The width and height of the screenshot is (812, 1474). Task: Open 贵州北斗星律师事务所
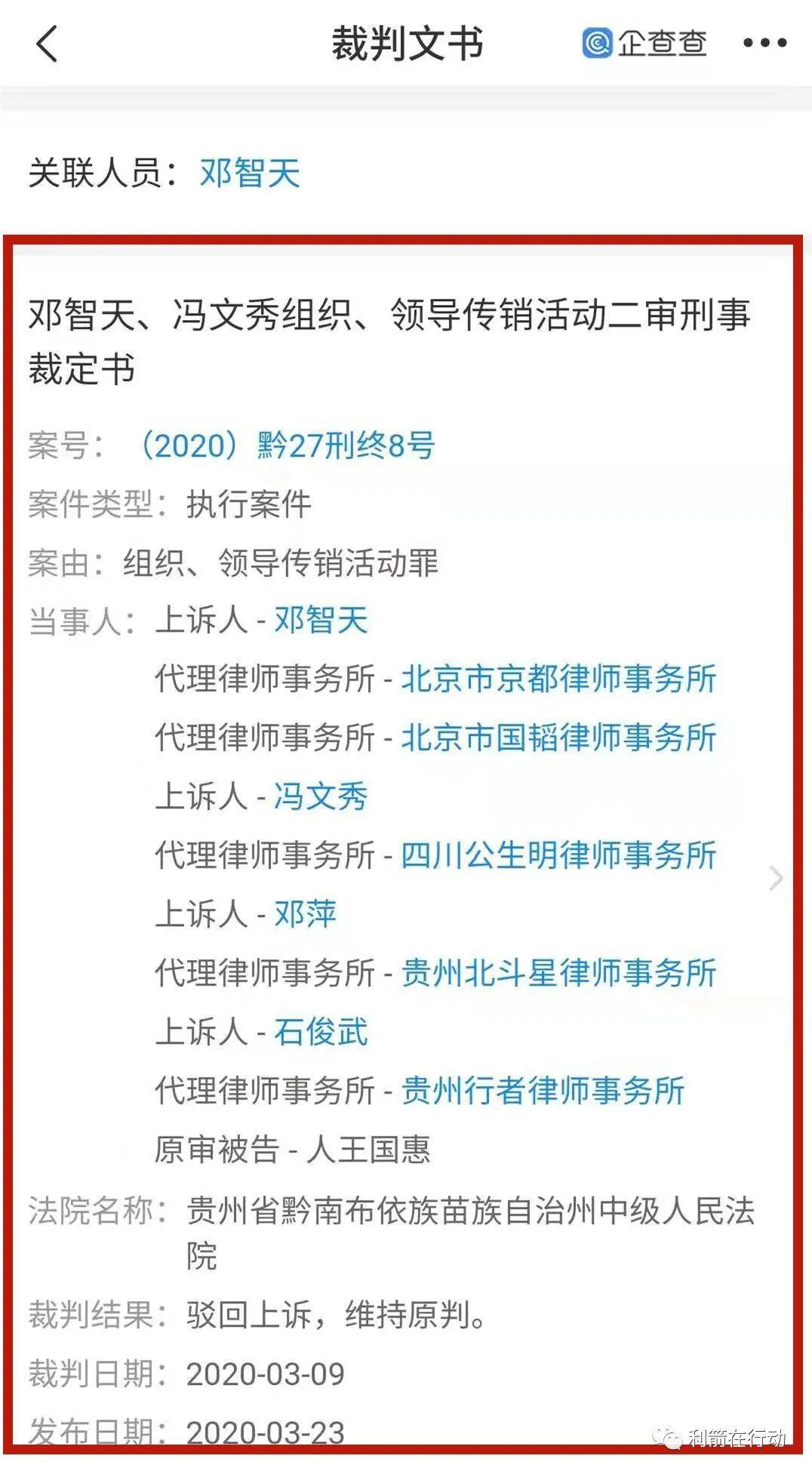(558, 973)
